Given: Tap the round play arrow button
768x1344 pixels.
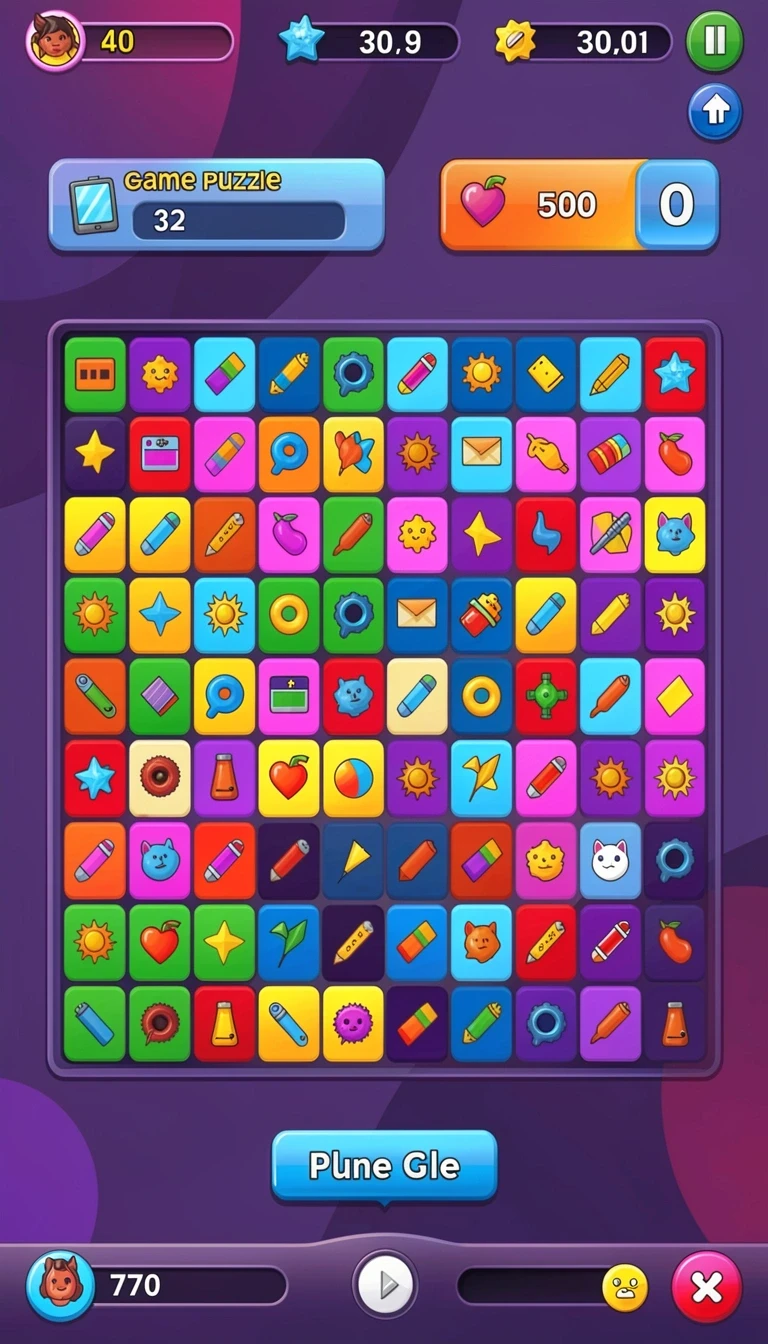Looking at the screenshot, I should click(x=385, y=1284).
